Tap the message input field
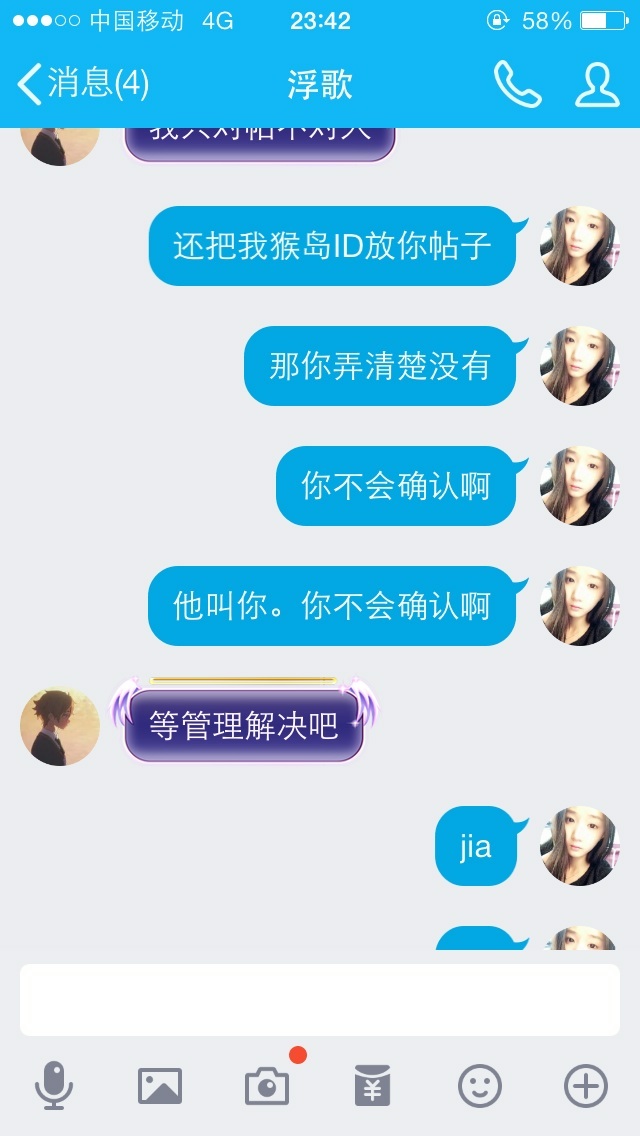Viewport: 640px width, 1136px height. 320,999
